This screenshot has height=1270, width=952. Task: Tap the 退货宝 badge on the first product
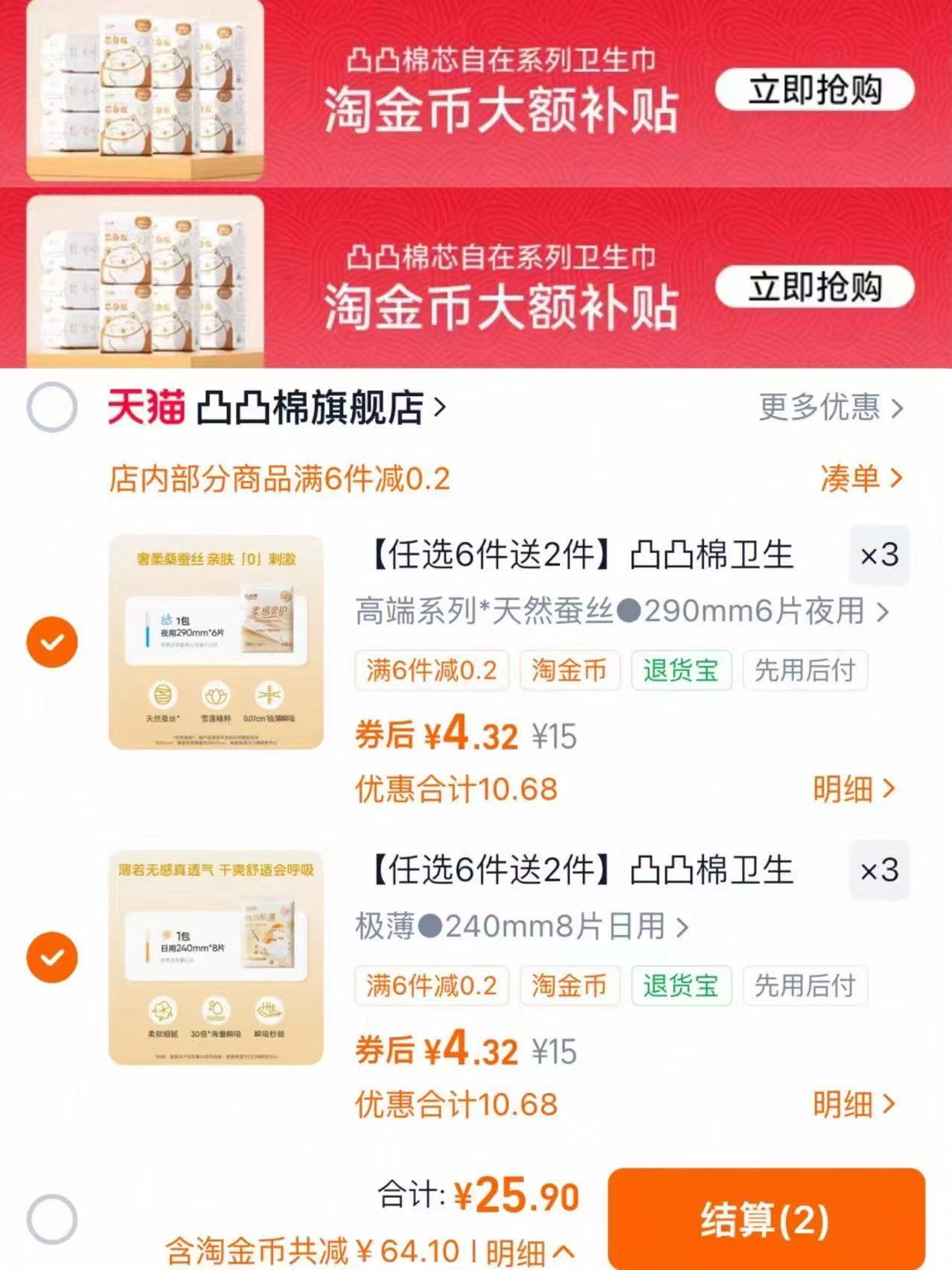point(681,670)
